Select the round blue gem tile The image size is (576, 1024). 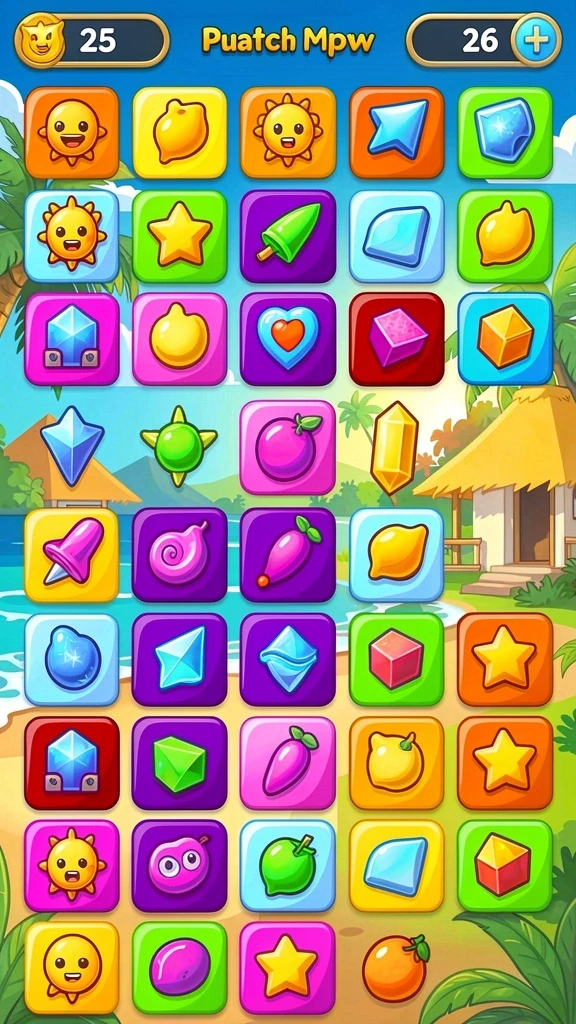[x=72, y=659]
